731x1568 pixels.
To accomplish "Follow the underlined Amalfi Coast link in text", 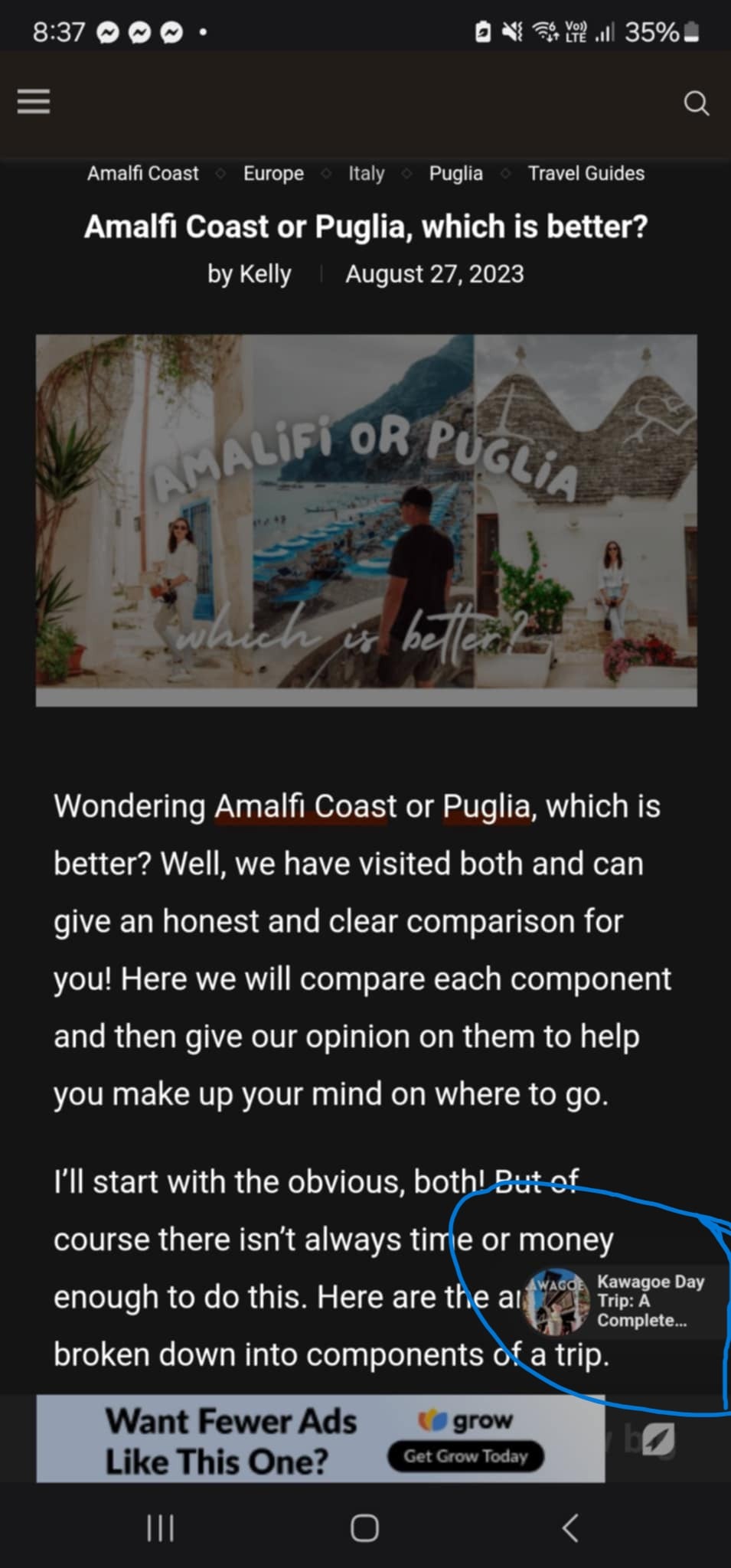I will tap(301, 807).
